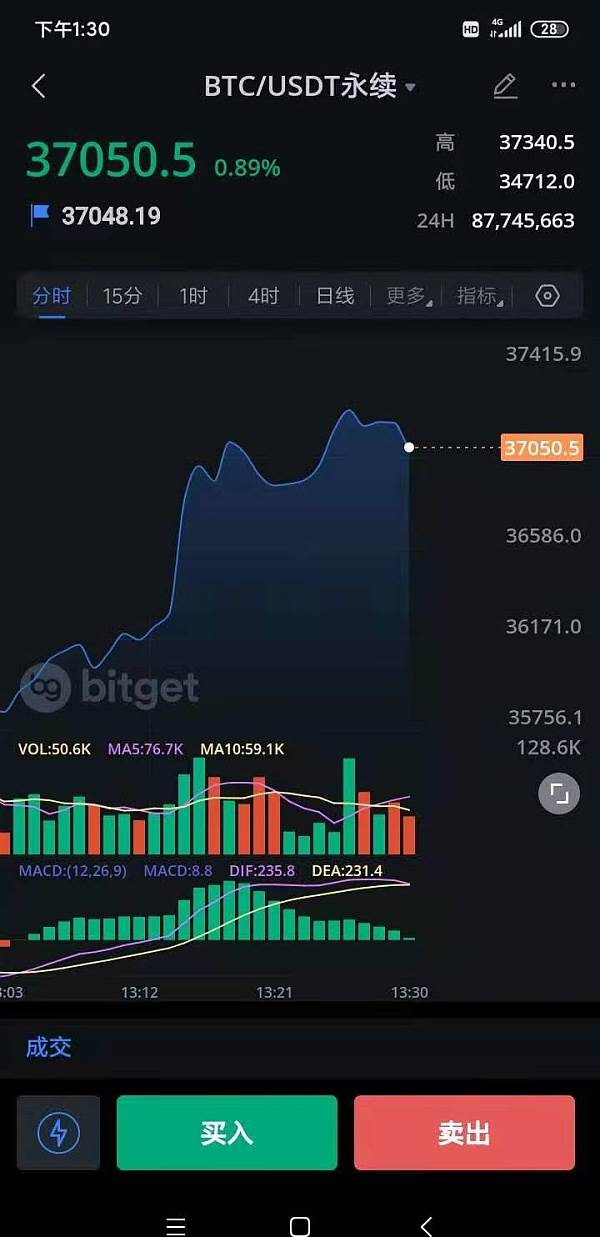Switch to the 日线 daily chart
Viewport: 600px width, 1237px height.
[x=335, y=295]
